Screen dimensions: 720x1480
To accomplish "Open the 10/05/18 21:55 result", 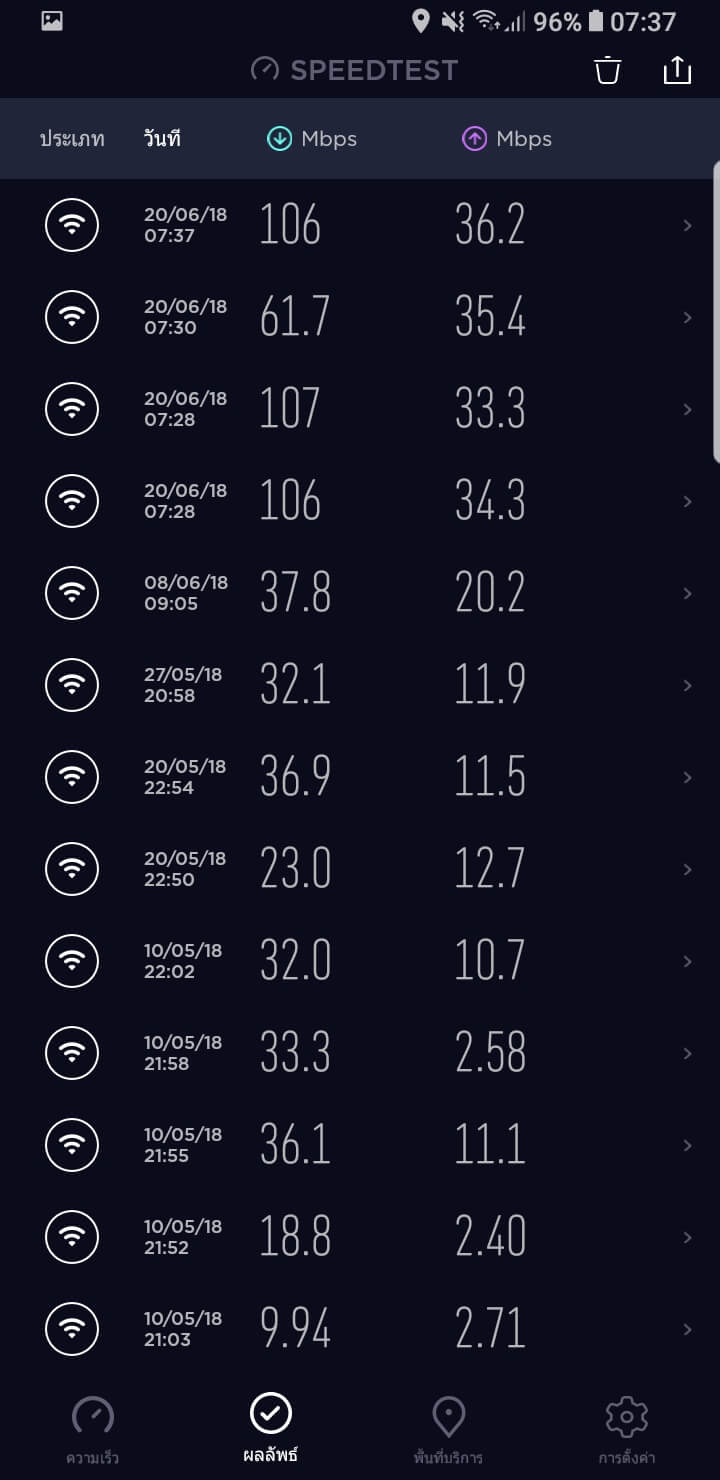I will coord(360,1145).
